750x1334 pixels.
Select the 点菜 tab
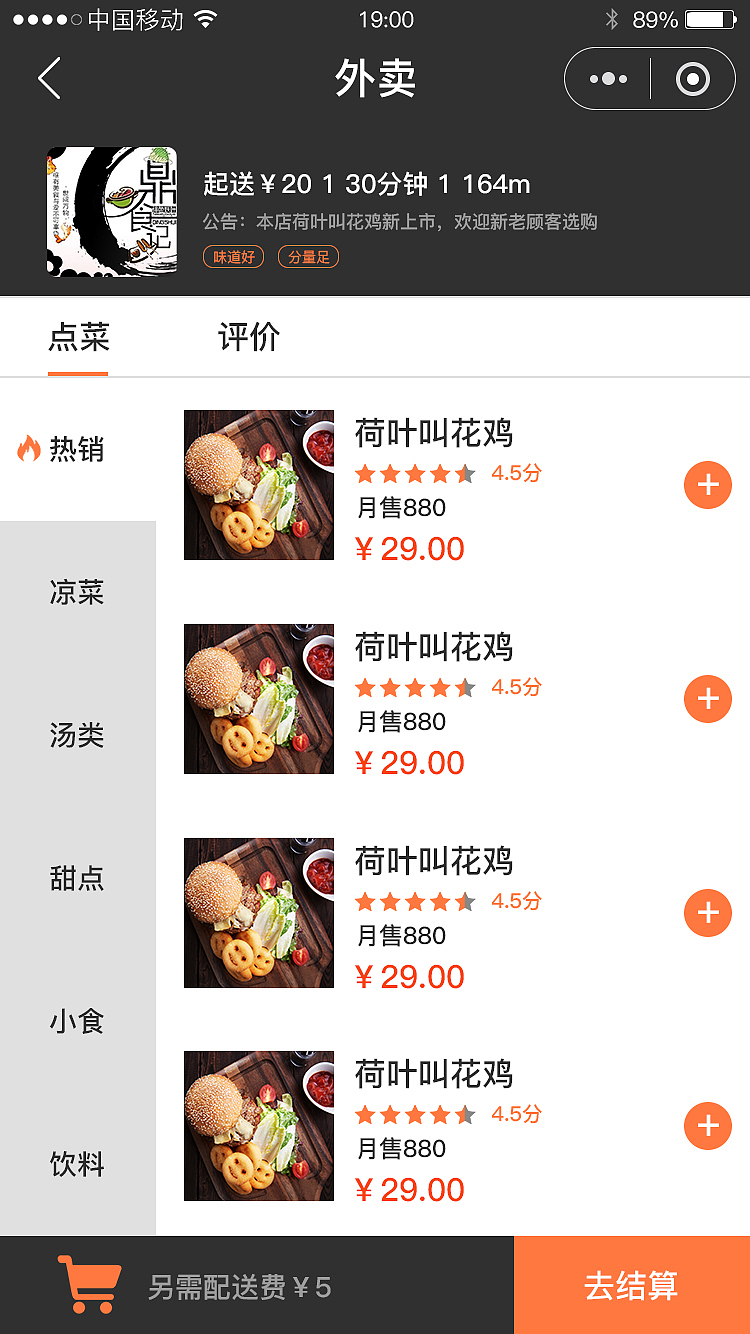coord(78,338)
